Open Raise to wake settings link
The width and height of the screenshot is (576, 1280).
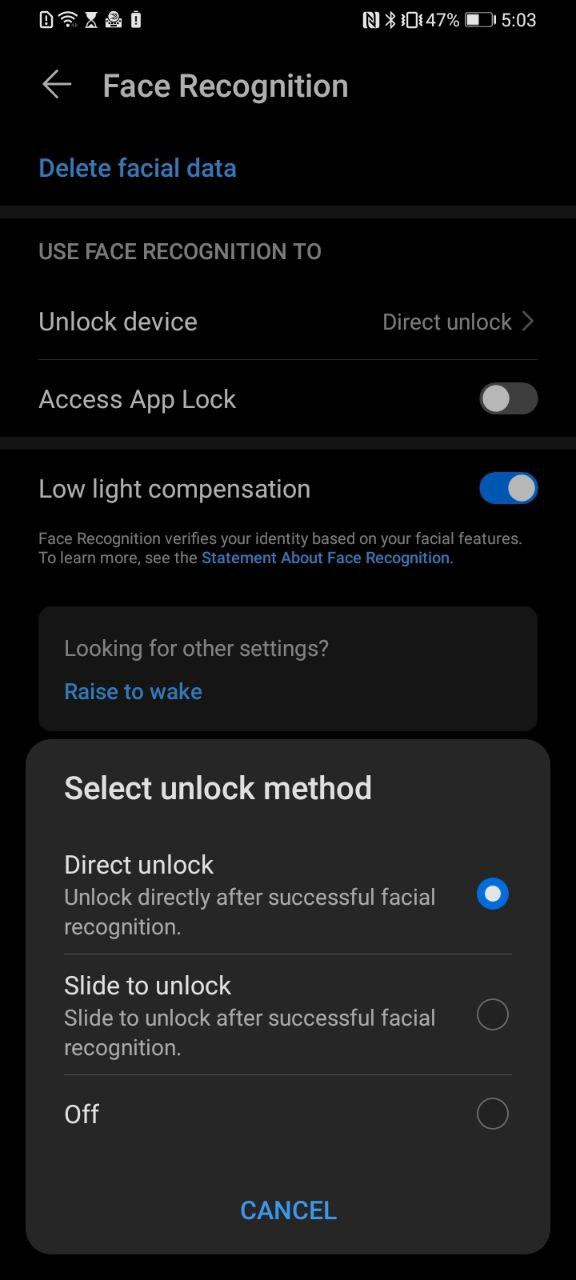point(133,691)
